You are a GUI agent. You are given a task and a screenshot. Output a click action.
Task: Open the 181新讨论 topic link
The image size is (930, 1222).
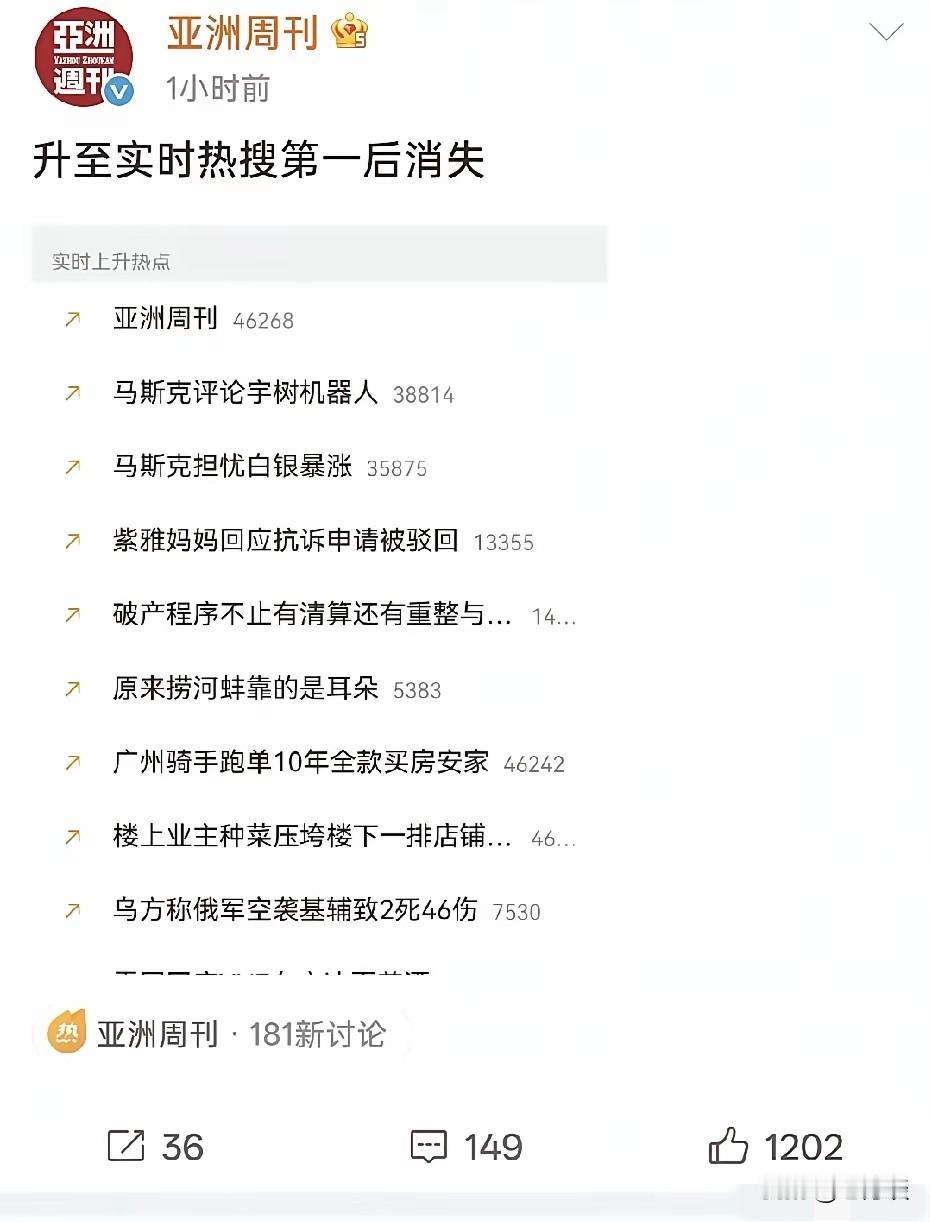pos(319,1037)
